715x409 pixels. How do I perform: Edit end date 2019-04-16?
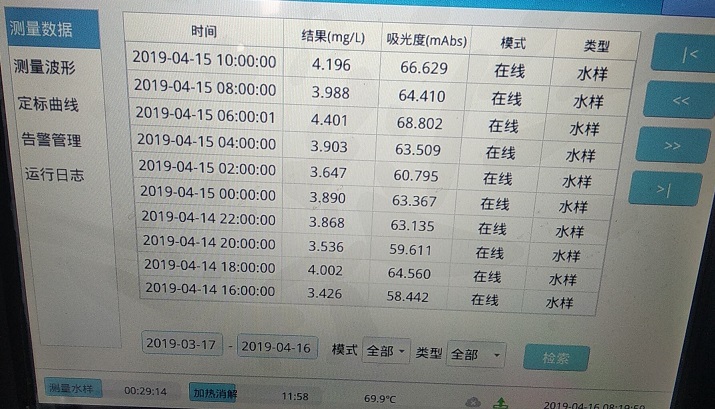click(x=276, y=348)
